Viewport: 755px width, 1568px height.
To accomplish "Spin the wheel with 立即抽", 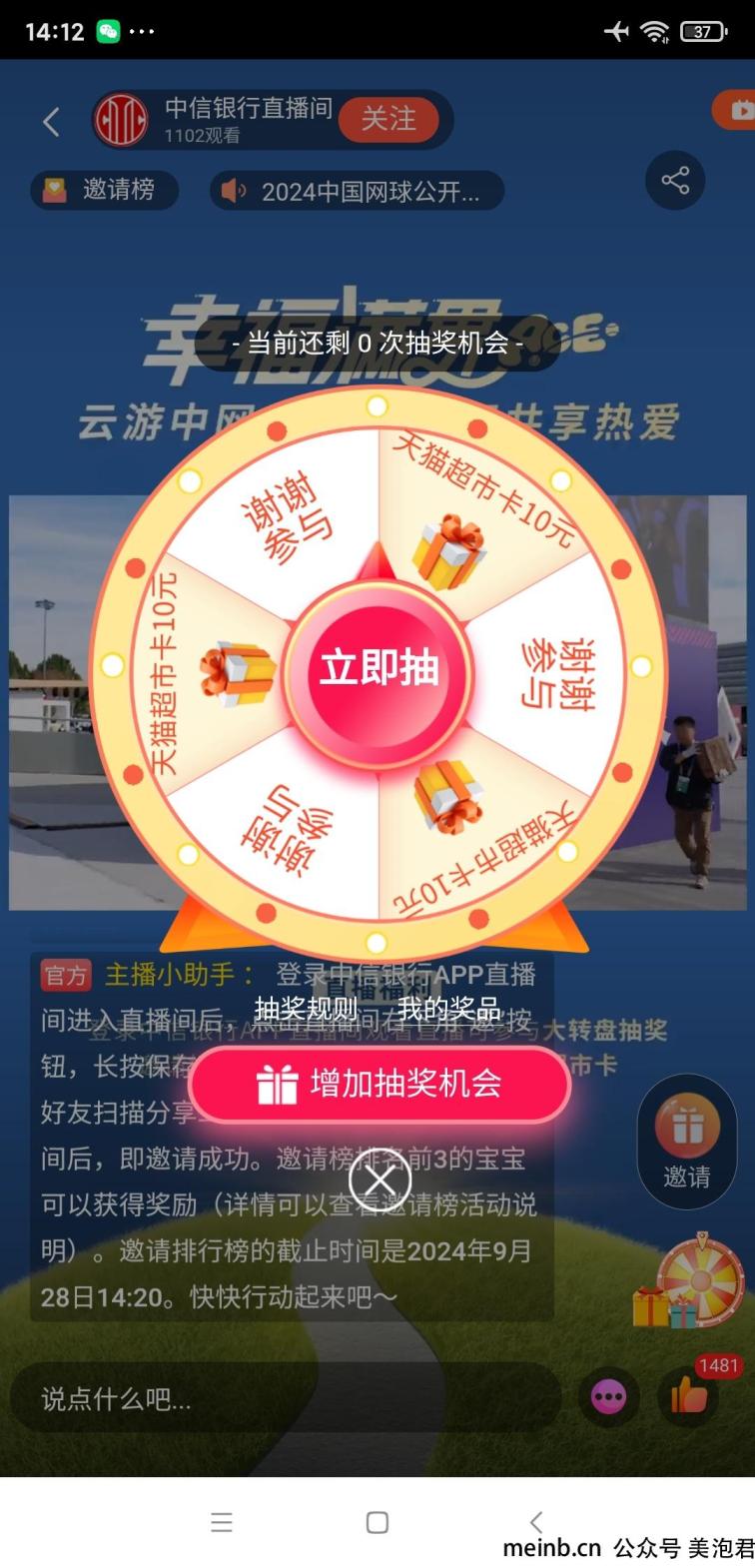I will pos(378,668).
